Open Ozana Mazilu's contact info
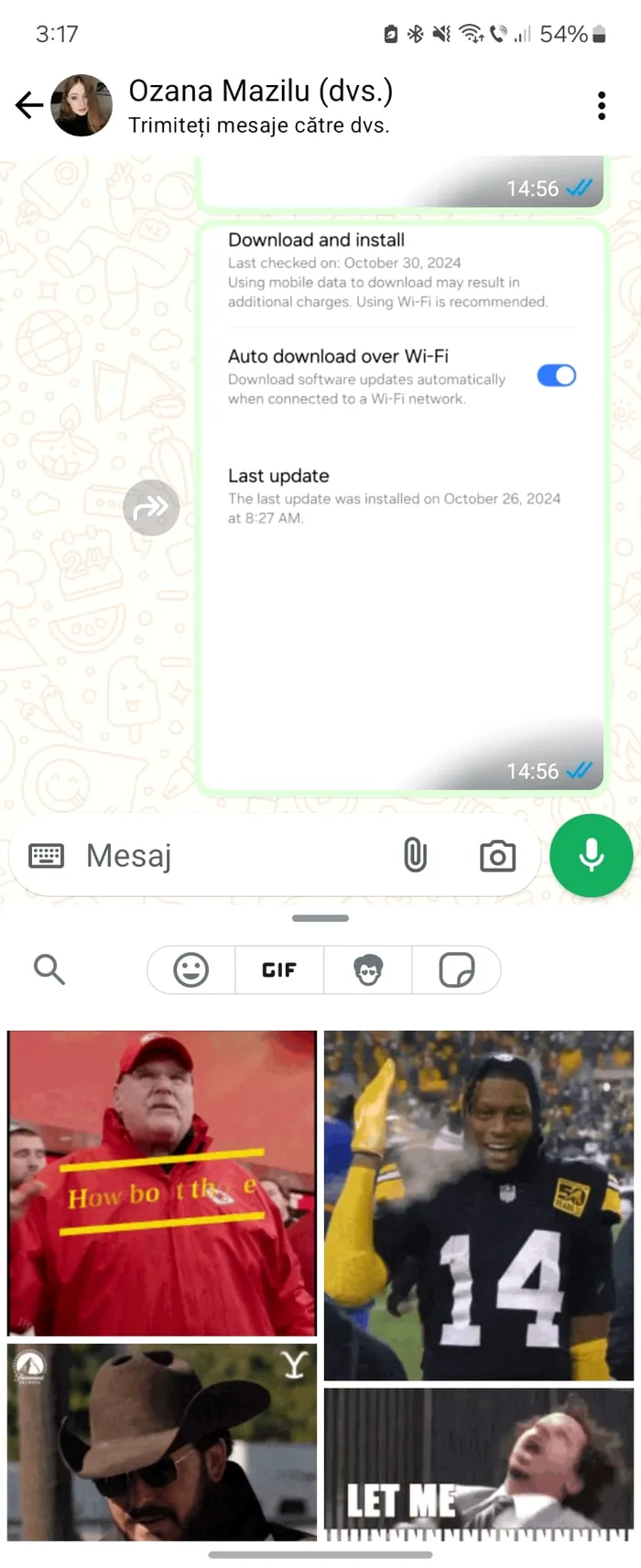The width and height of the screenshot is (641, 1568). point(260,106)
